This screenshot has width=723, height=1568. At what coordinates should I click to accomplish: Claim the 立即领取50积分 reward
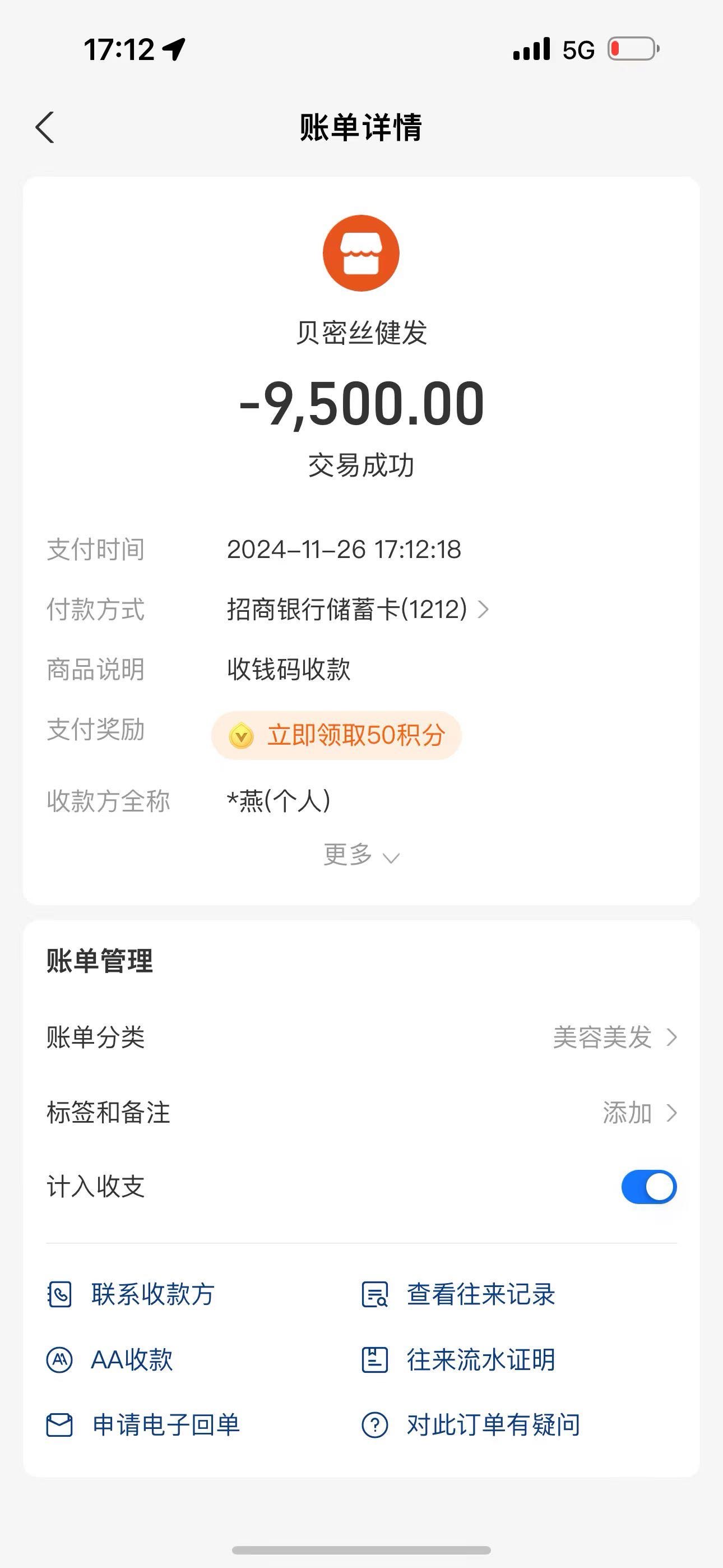[336, 735]
